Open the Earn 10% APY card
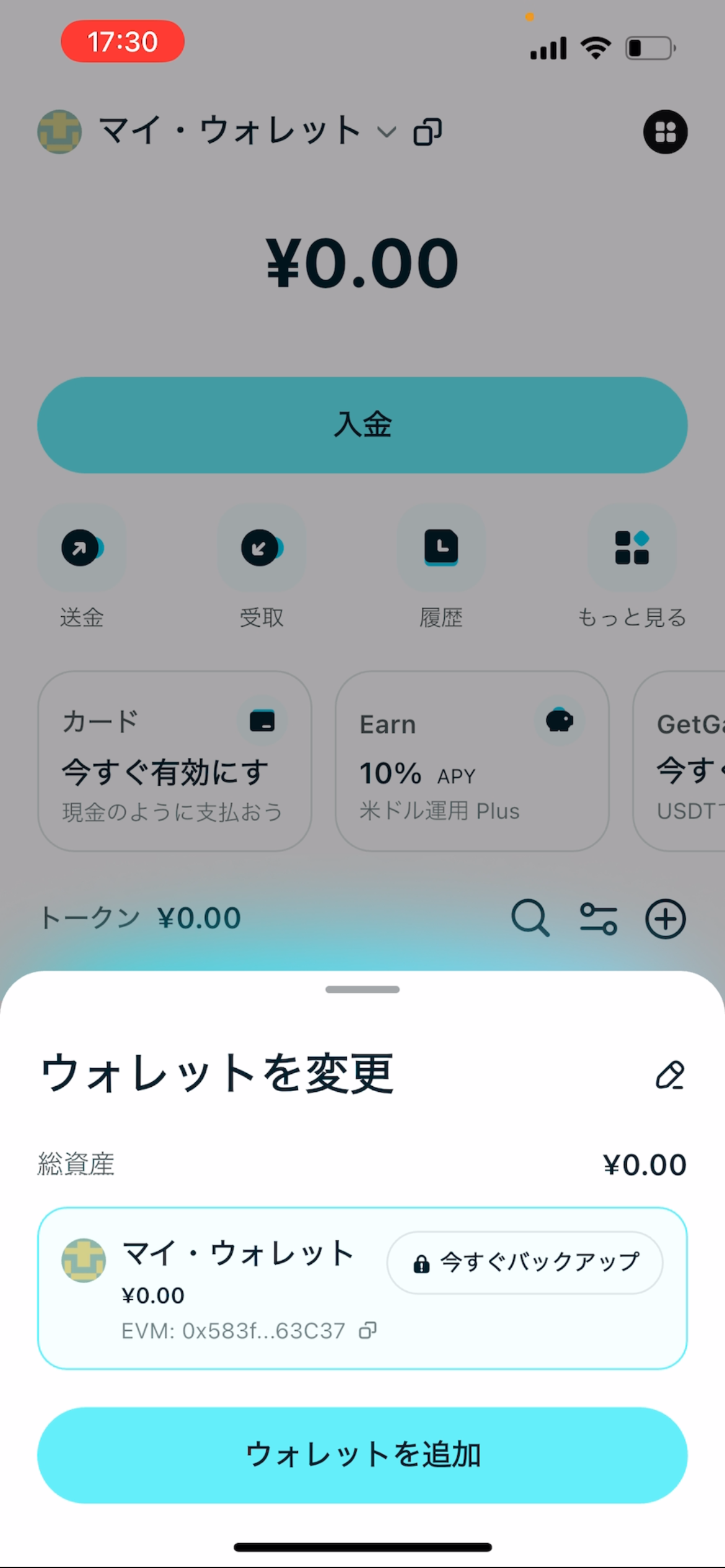This screenshot has height=1568, width=725. pos(472,761)
